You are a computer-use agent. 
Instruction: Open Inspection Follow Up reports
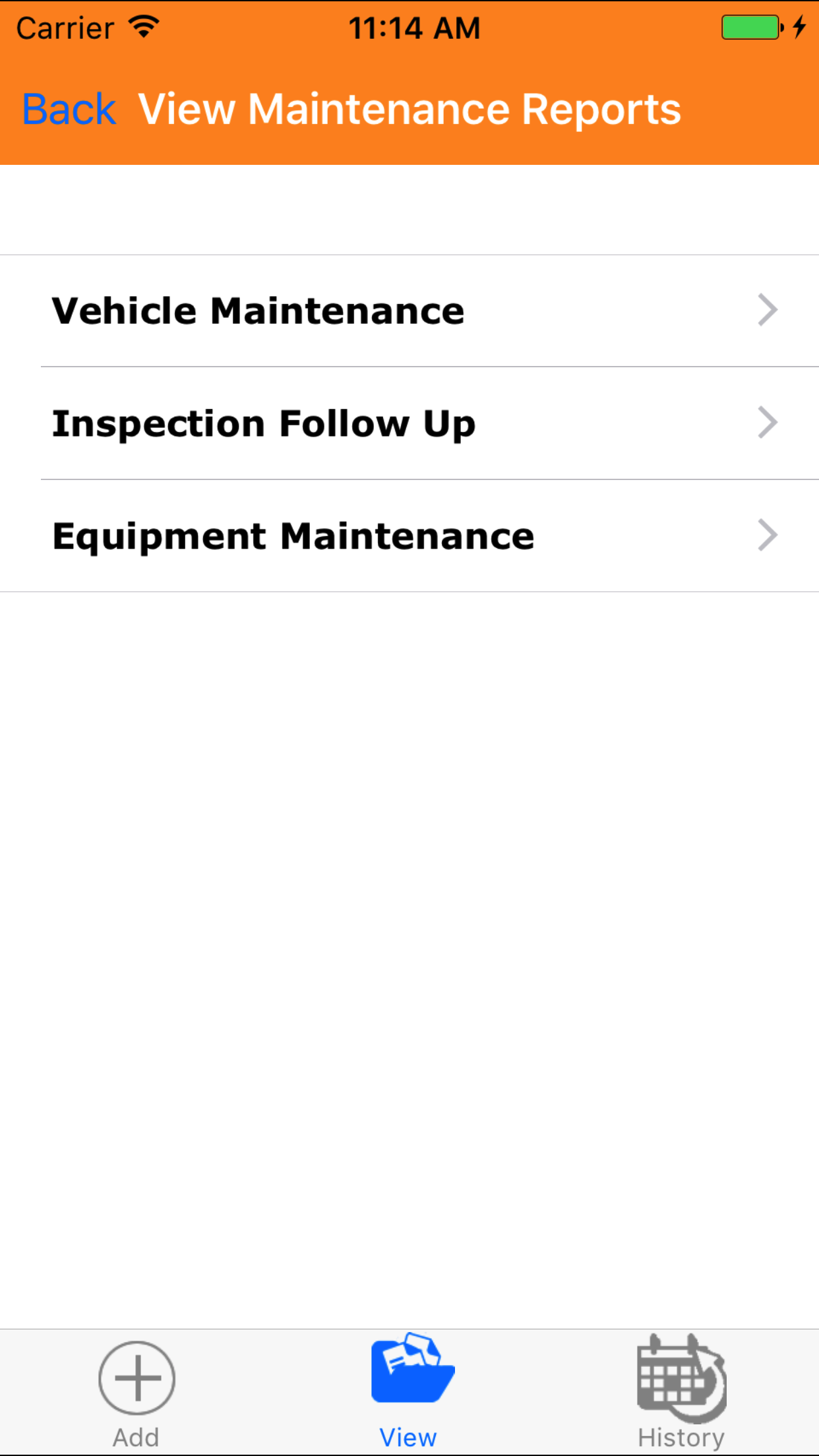tap(409, 423)
